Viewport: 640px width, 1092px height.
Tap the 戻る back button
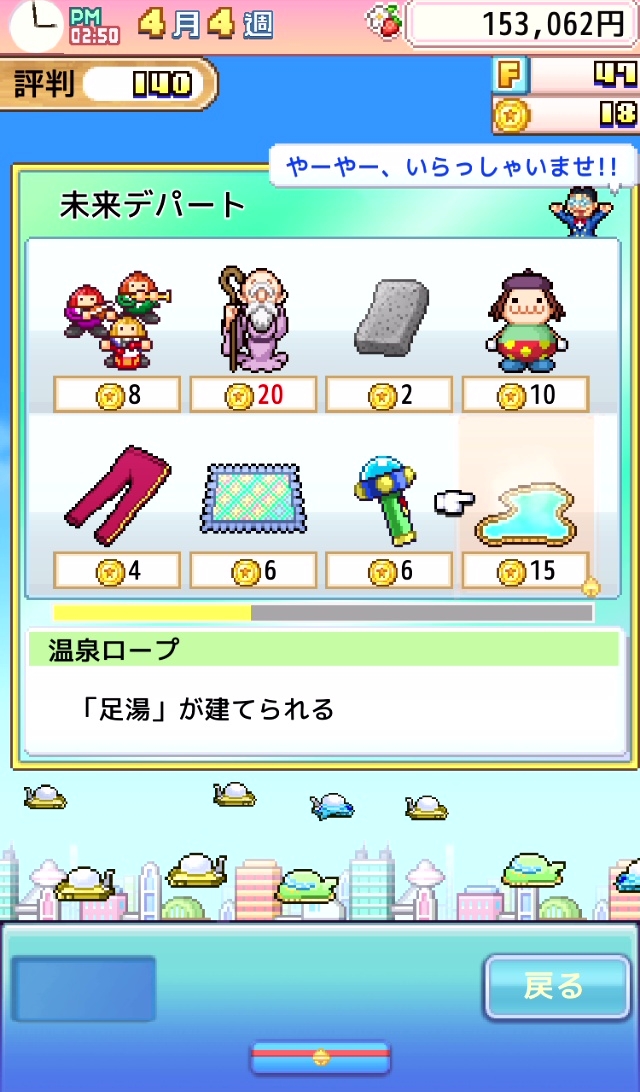553,987
